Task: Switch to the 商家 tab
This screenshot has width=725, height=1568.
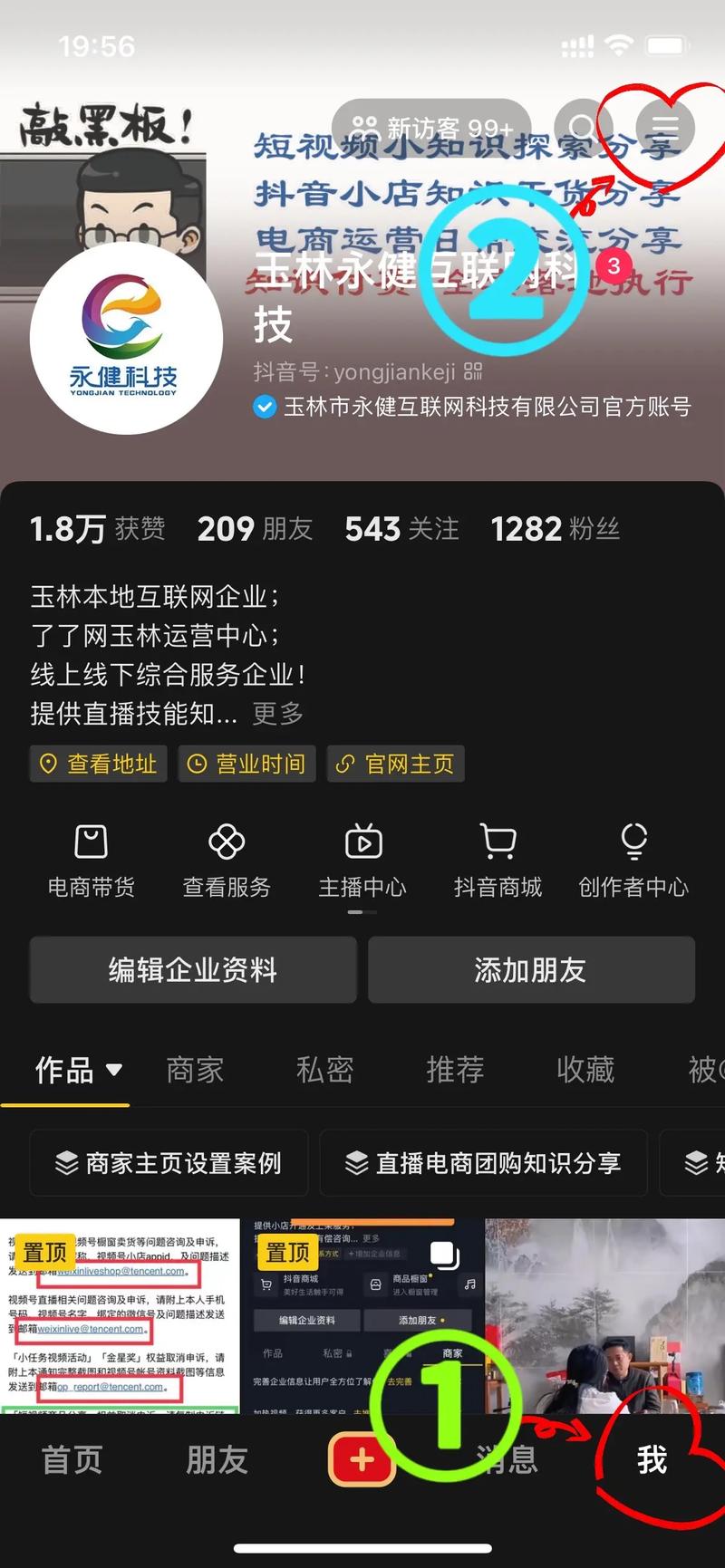Action: pos(195,1070)
